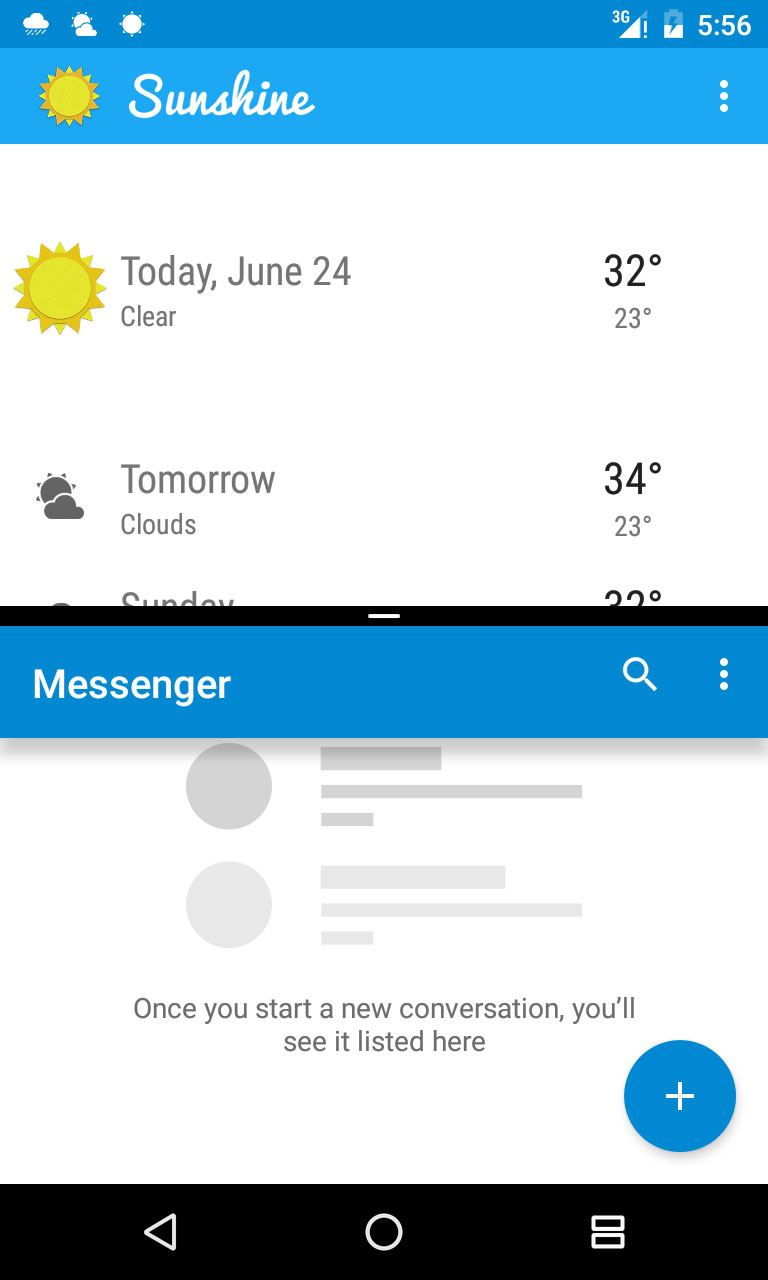Open Messenger's overflow menu

[723, 675]
